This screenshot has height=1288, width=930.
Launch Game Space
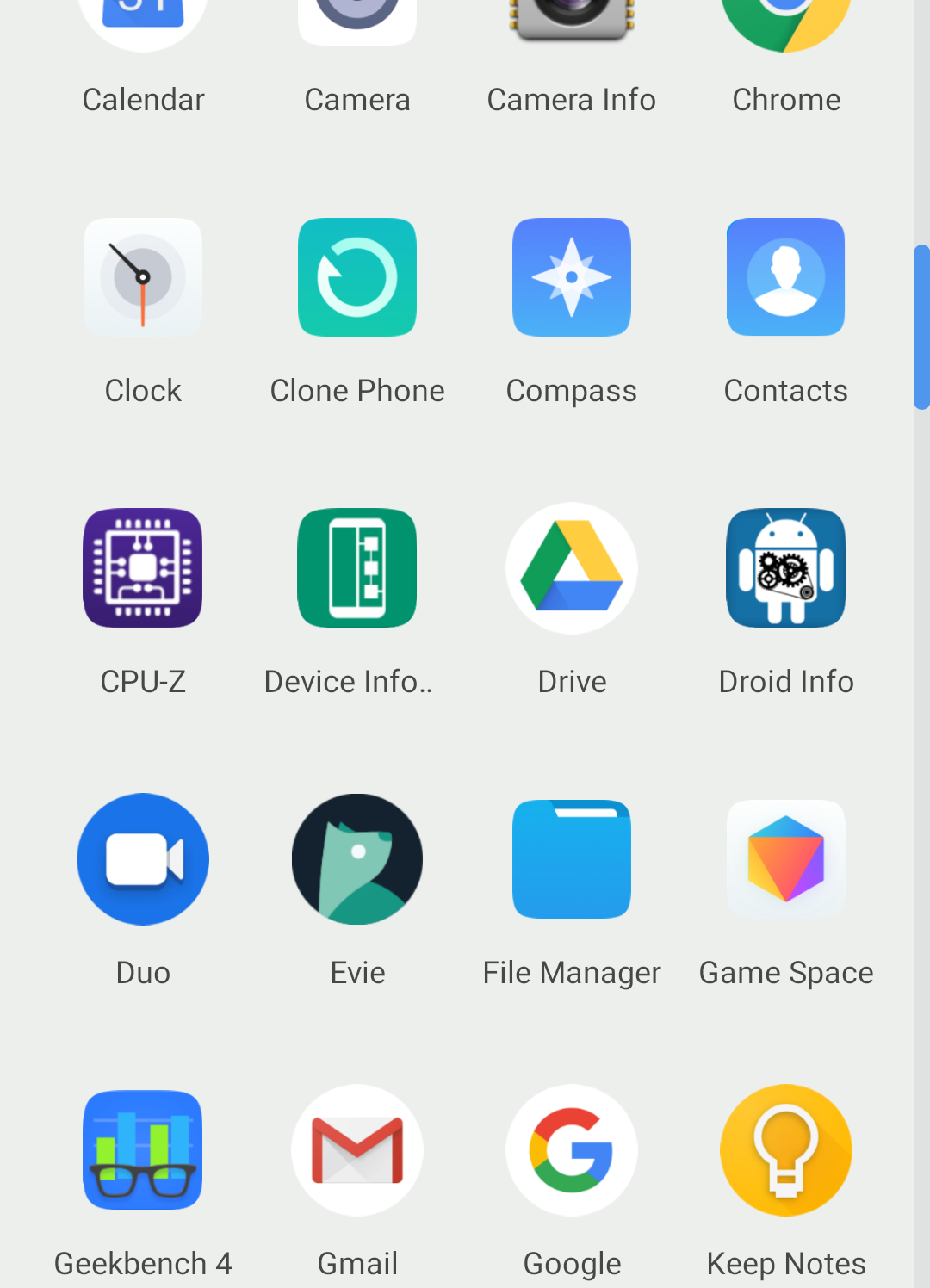coord(786,859)
